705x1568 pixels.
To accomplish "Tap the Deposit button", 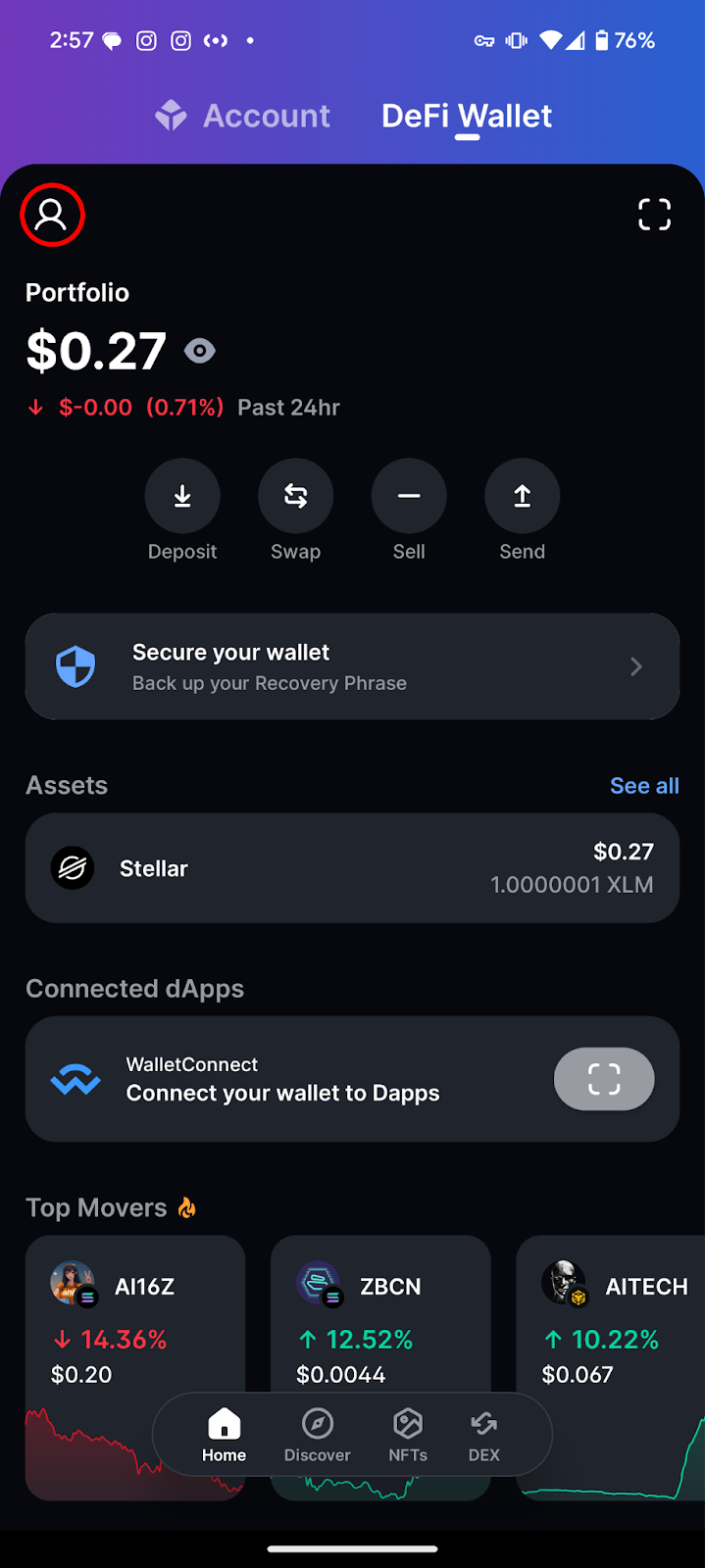I will 182,511.
